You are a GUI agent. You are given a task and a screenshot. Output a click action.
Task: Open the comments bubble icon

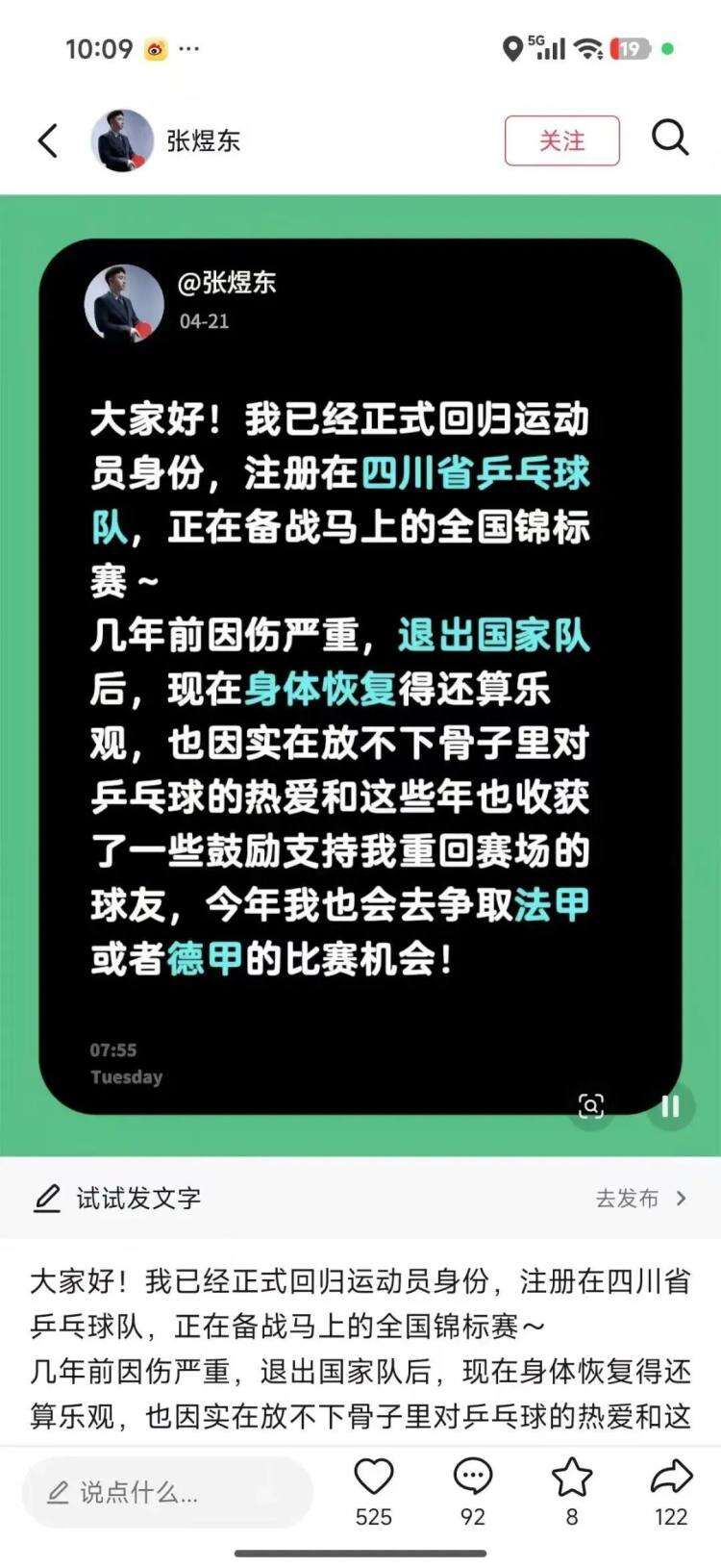click(472, 1478)
